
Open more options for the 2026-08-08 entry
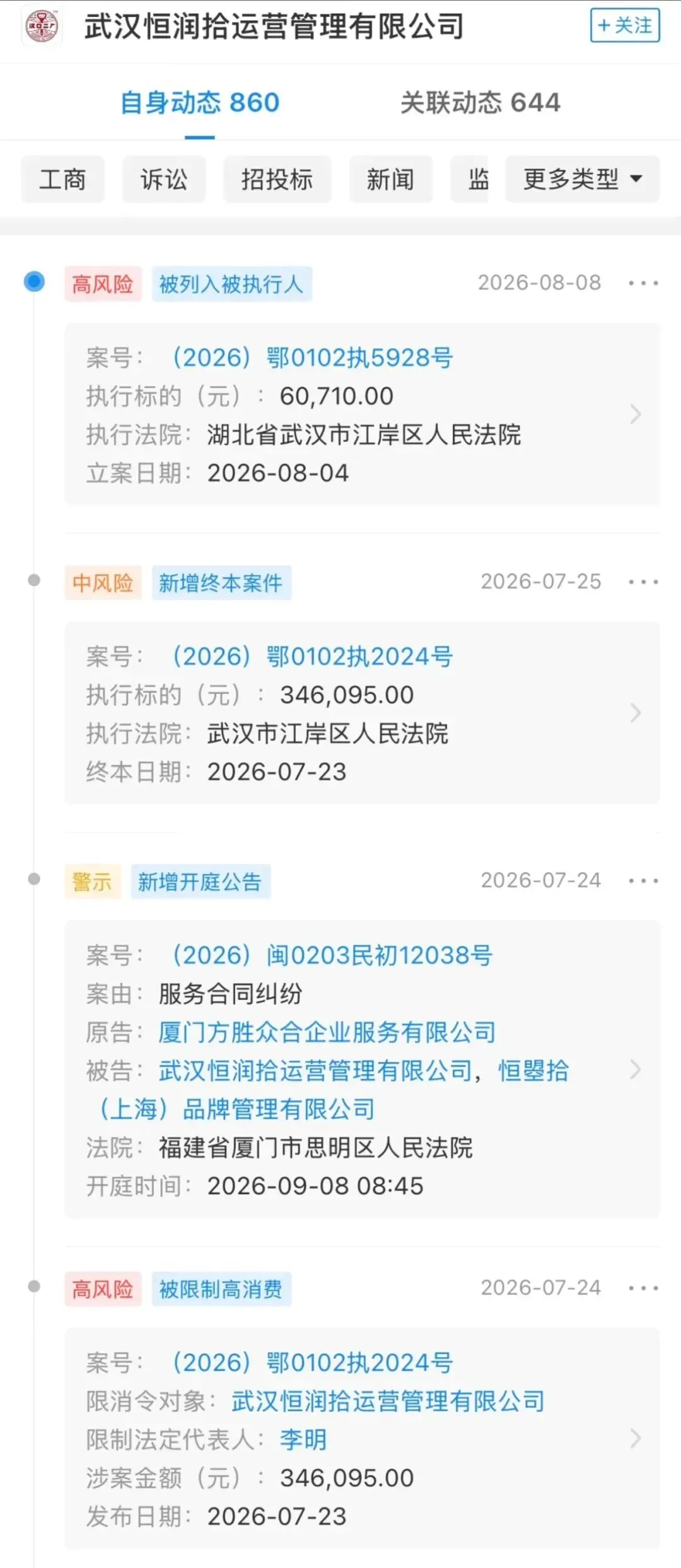click(x=643, y=284)
